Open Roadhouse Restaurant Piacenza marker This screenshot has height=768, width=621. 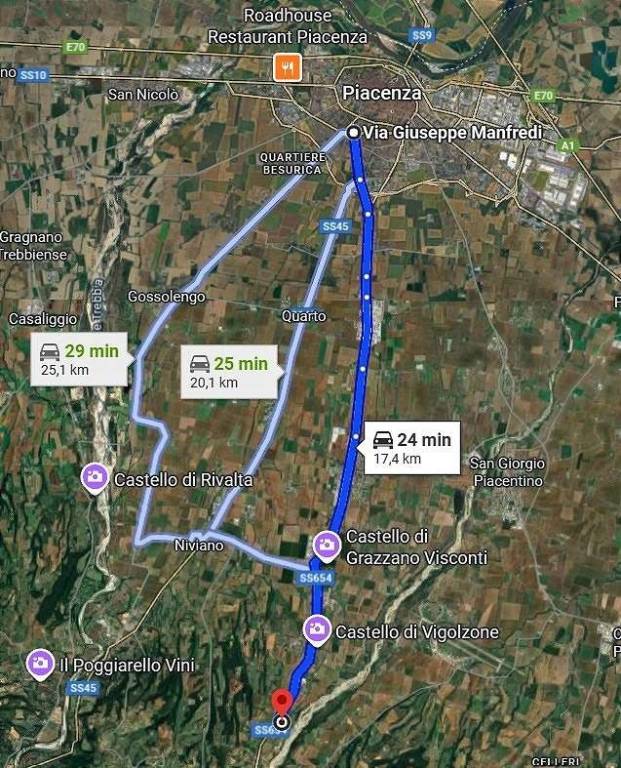tap(288, 68)
